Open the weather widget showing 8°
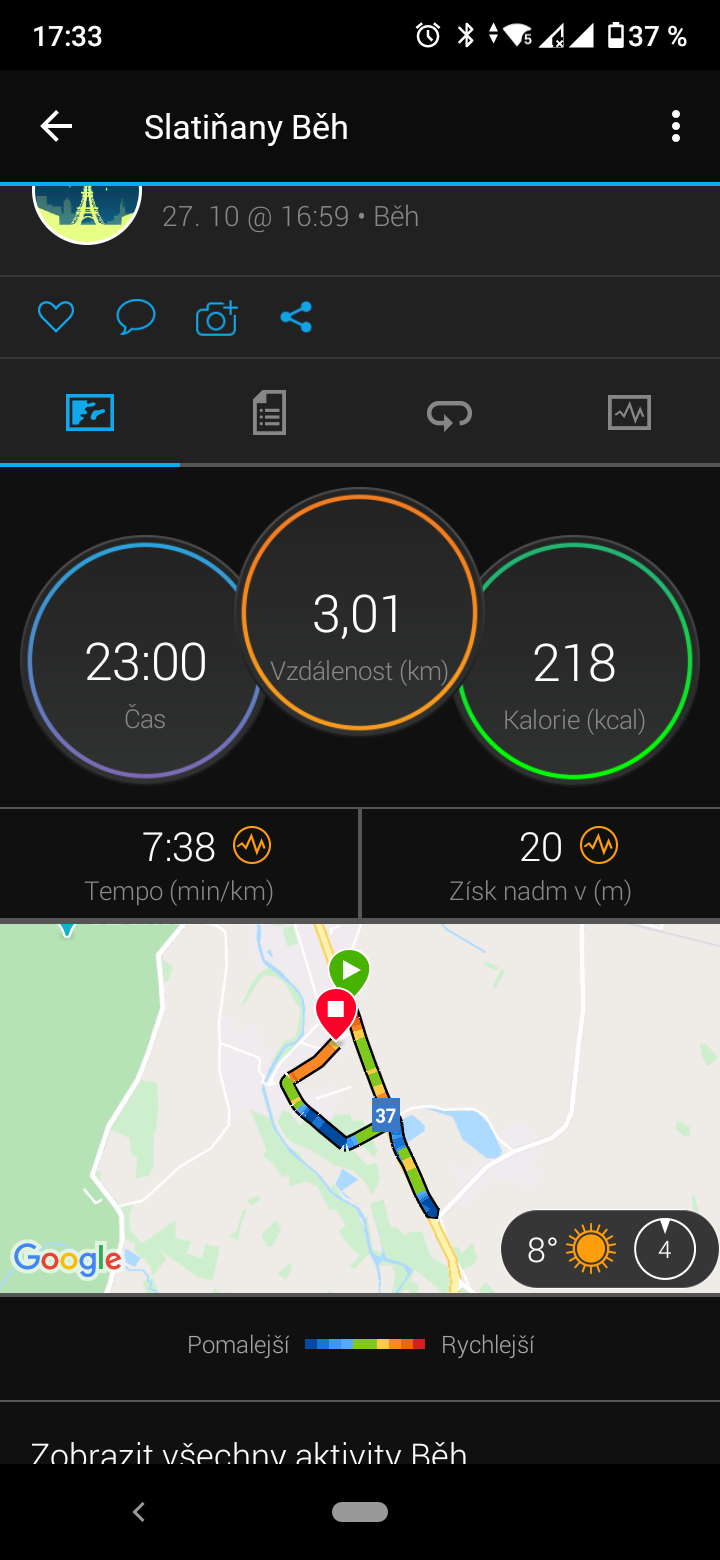Image resolution: width=720 pixels, height=1560 pixels. [609, 1249]
